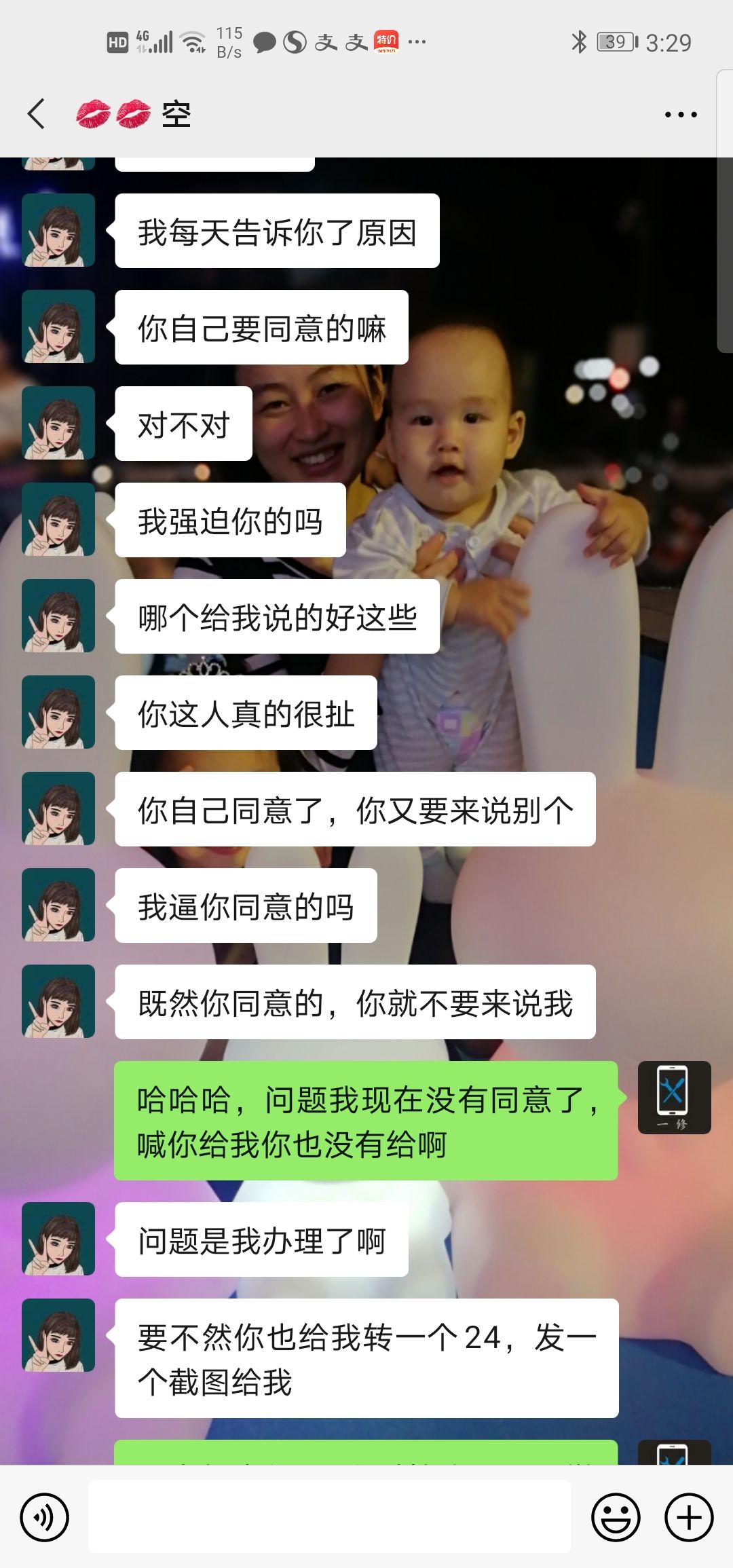
Task: Open the chat info three-dot menu
Action: [x=680, y=115]
